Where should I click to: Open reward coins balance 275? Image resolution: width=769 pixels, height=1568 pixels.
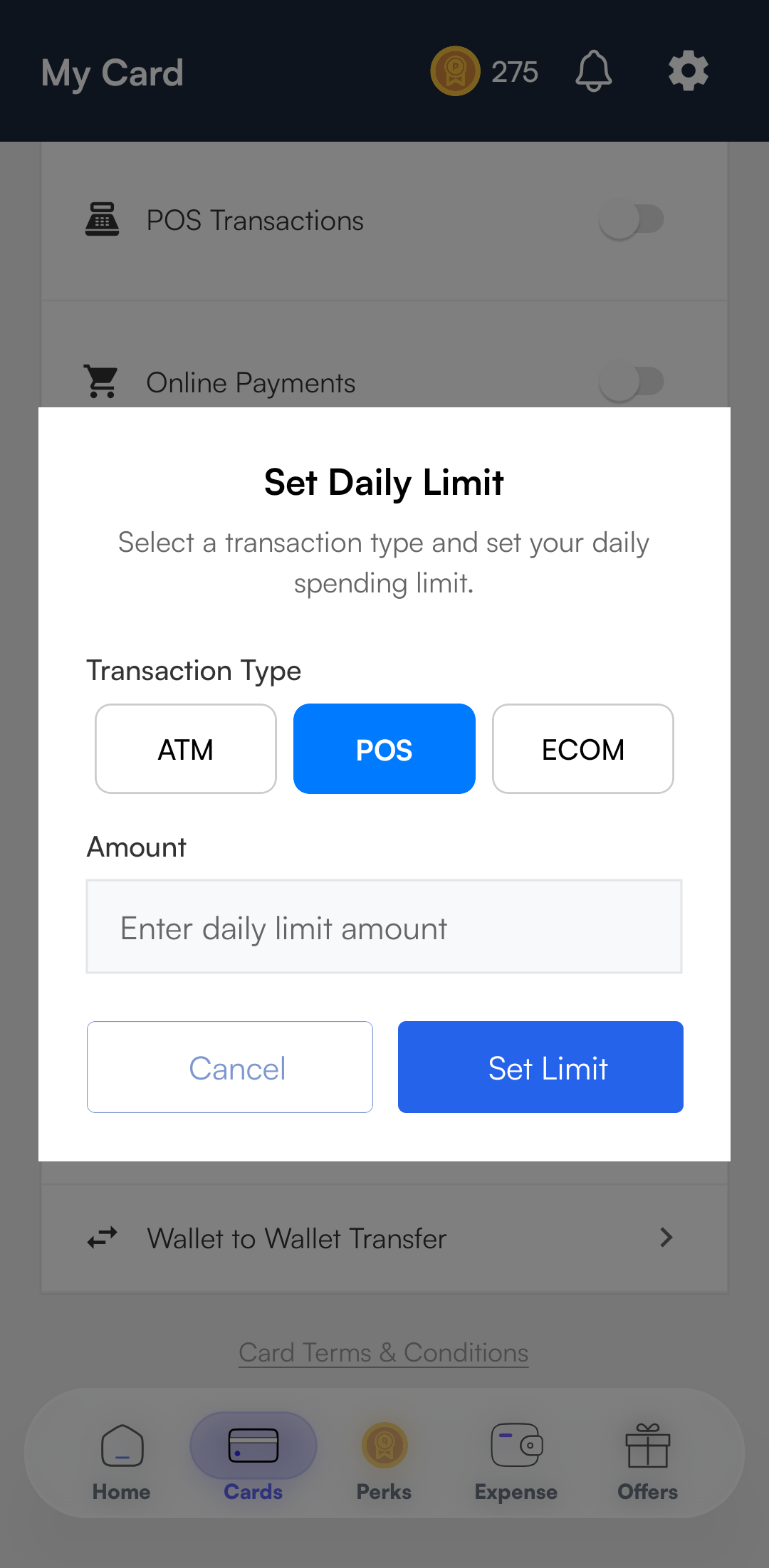(484, 71)
